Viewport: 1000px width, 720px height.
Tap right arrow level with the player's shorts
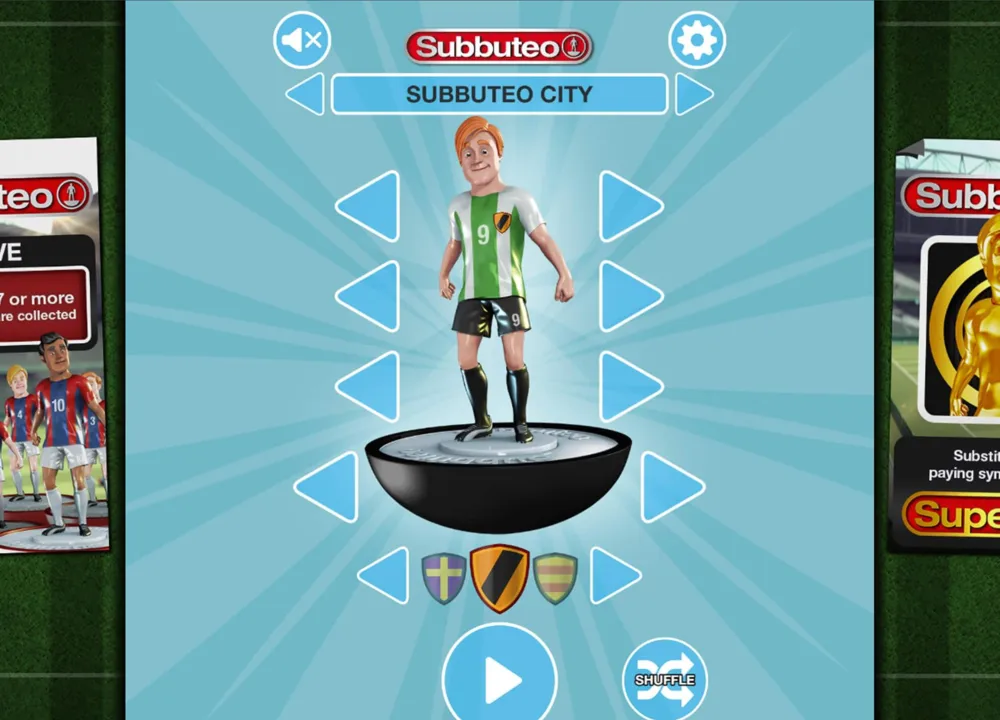(629, 297)
